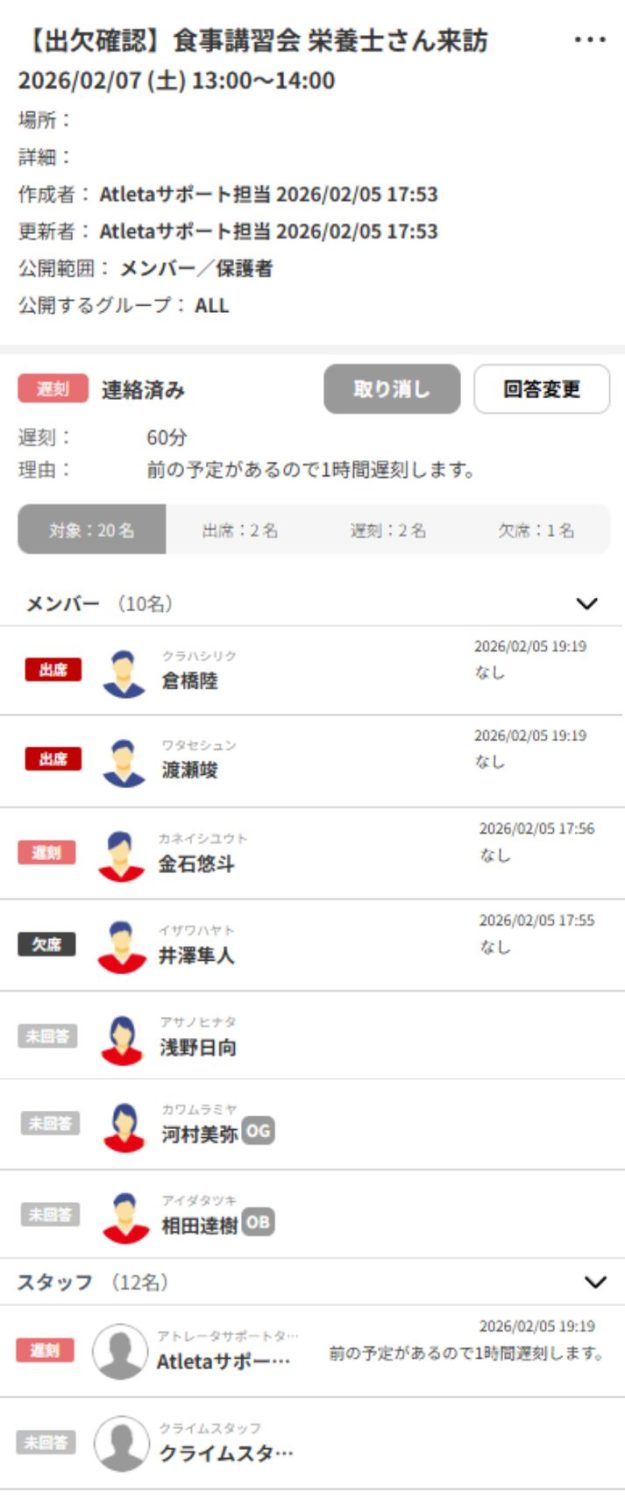
Task: Switch to the 出席：2名 tab
Action: [x=240, y=530]
